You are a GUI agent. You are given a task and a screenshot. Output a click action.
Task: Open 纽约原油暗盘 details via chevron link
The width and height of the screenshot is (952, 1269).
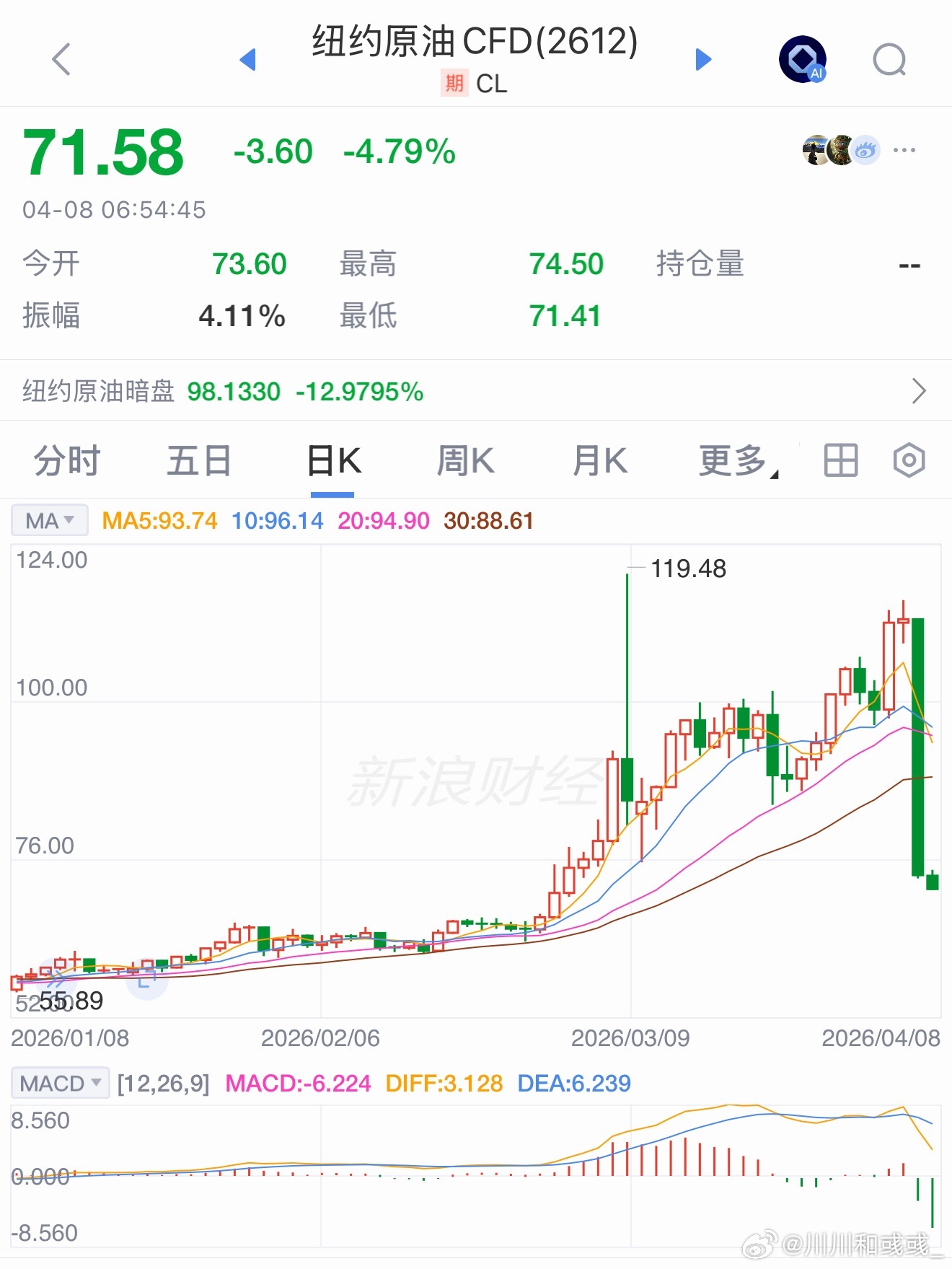click(920, 391)
